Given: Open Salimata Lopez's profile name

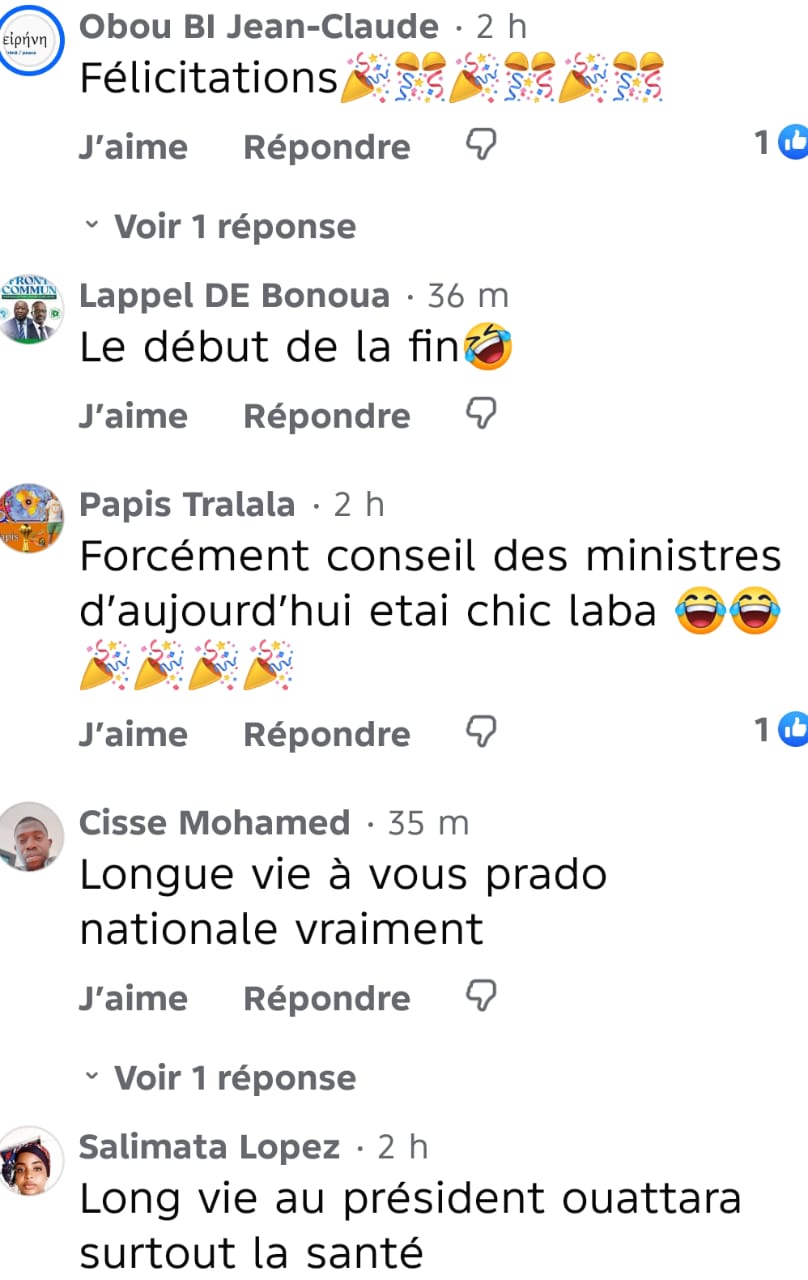Looking at the screenshot, I should (209, 1147).
